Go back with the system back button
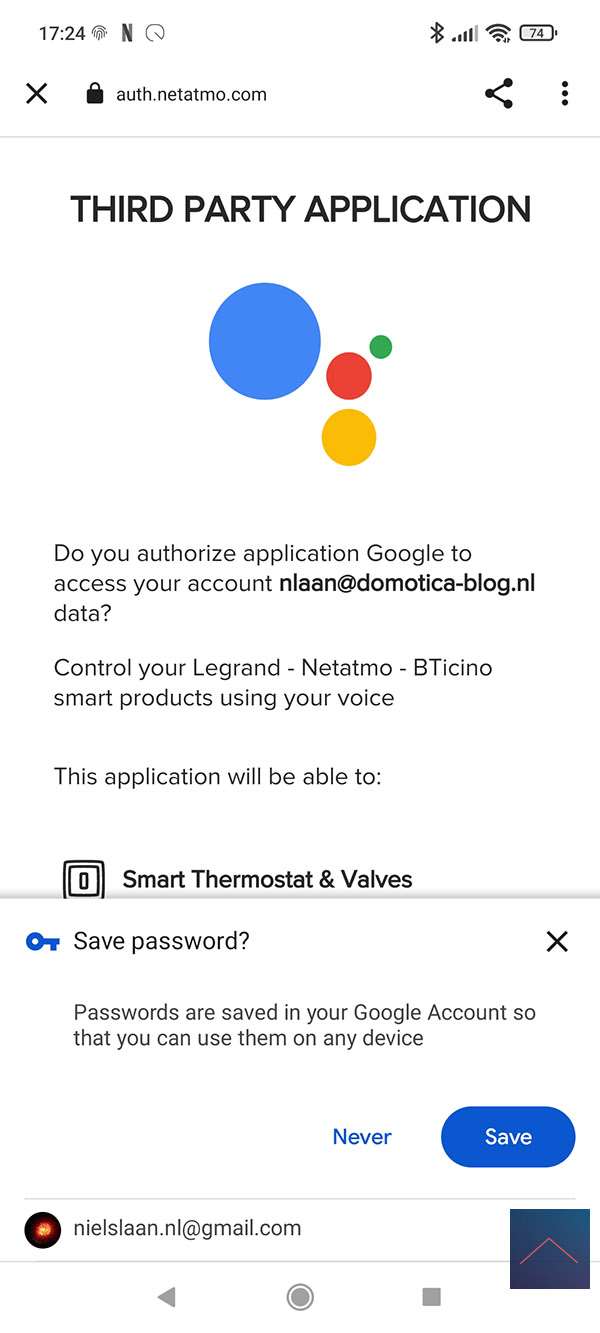The width and height of the screenshot is (600, 1333). [x=167, y=1297]
